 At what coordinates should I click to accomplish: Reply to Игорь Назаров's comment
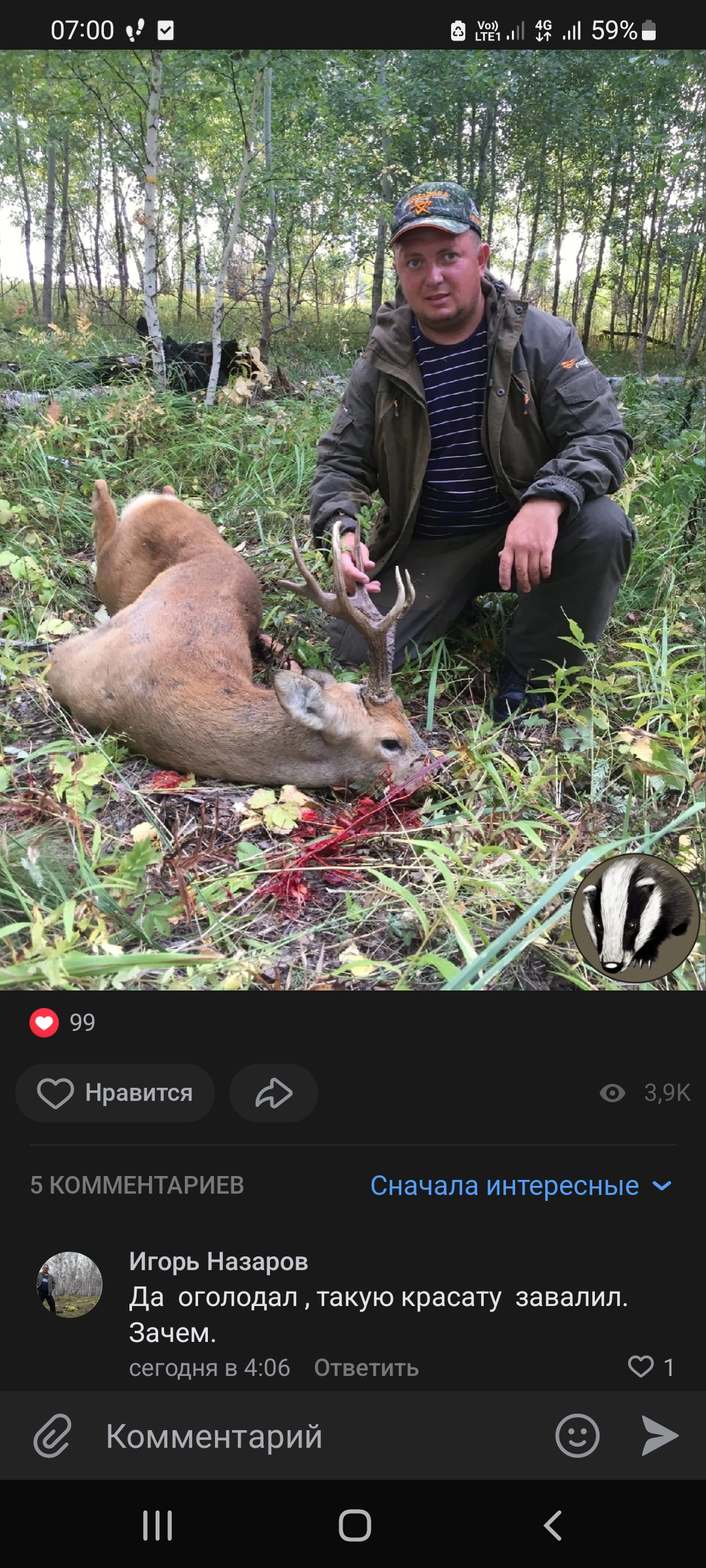point(366,1367)
